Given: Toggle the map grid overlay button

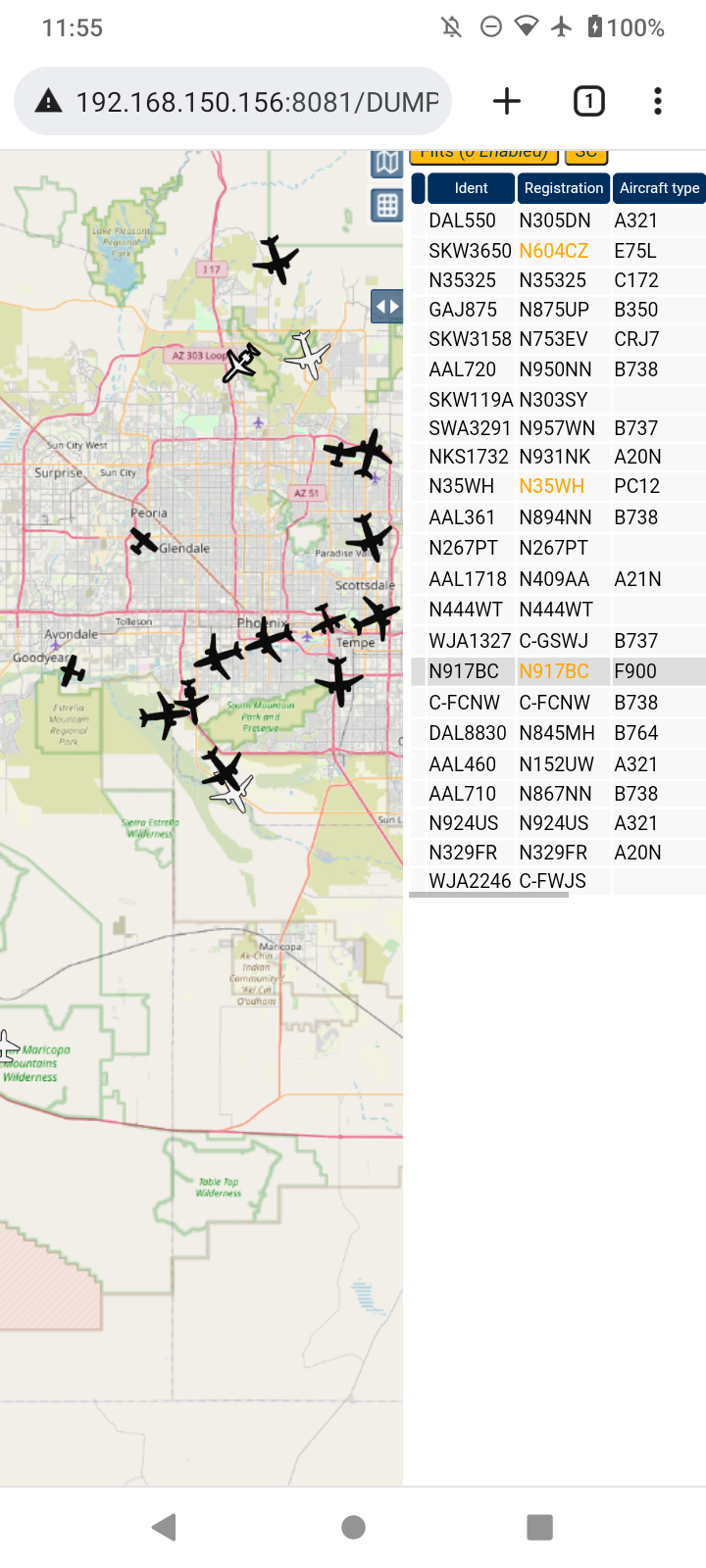Looking at the screenshot, I should click(x=386, y=206).
